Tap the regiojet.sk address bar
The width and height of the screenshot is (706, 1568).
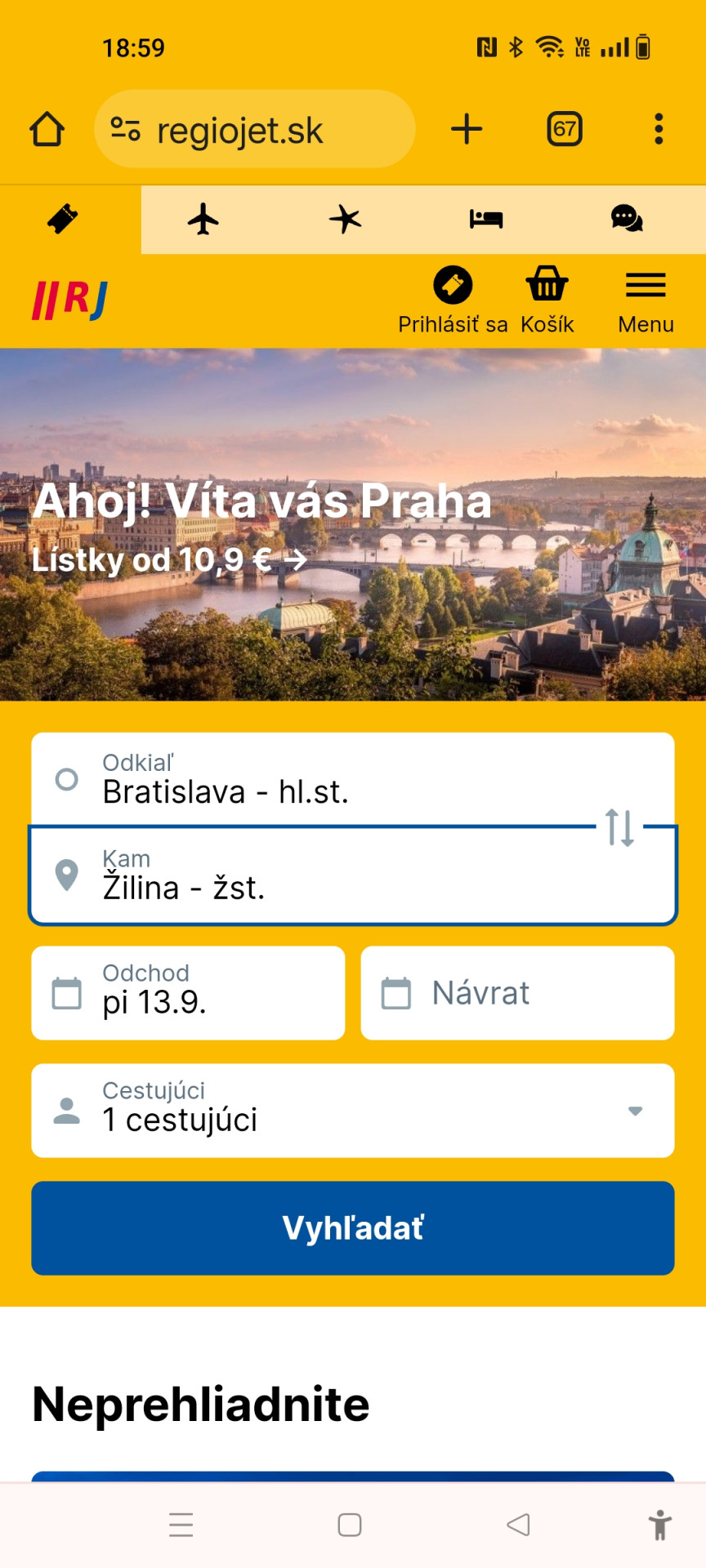[254, 130]
